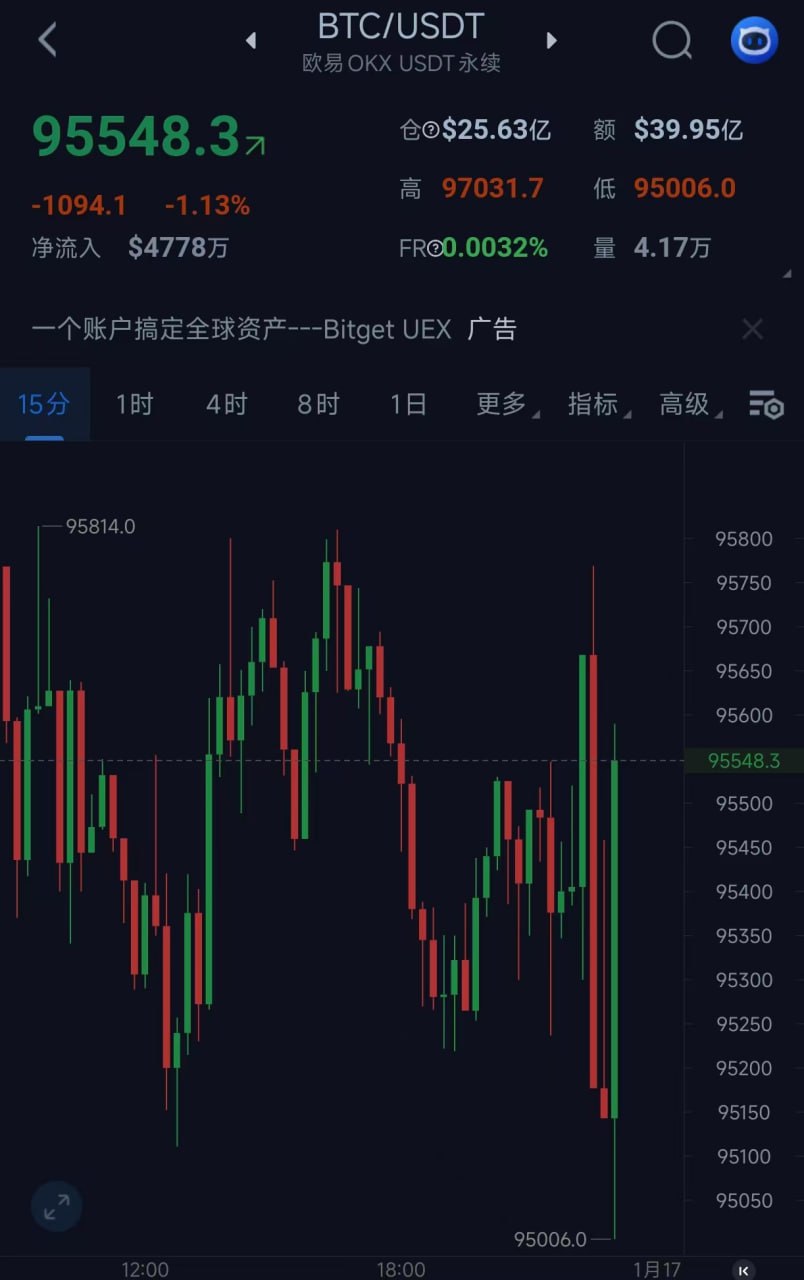Switch to the next trading pair

coord(551,41)
